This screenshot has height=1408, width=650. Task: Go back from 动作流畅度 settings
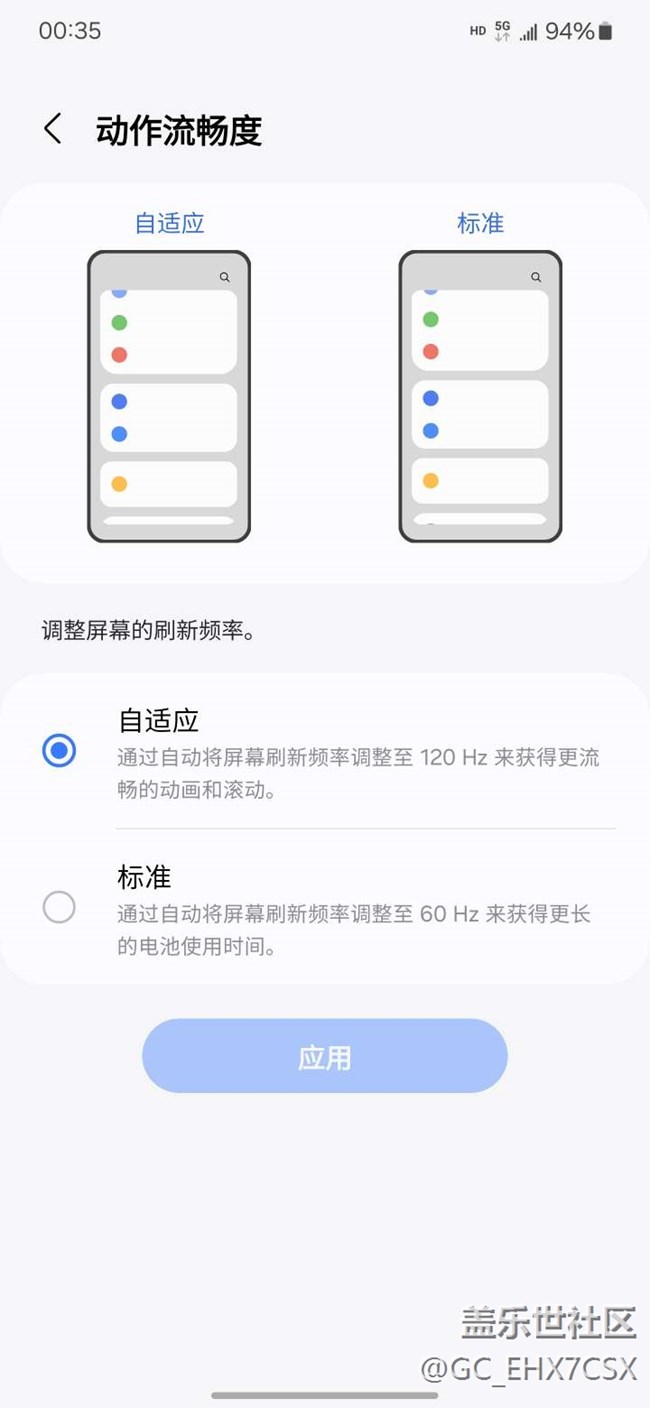53,129
